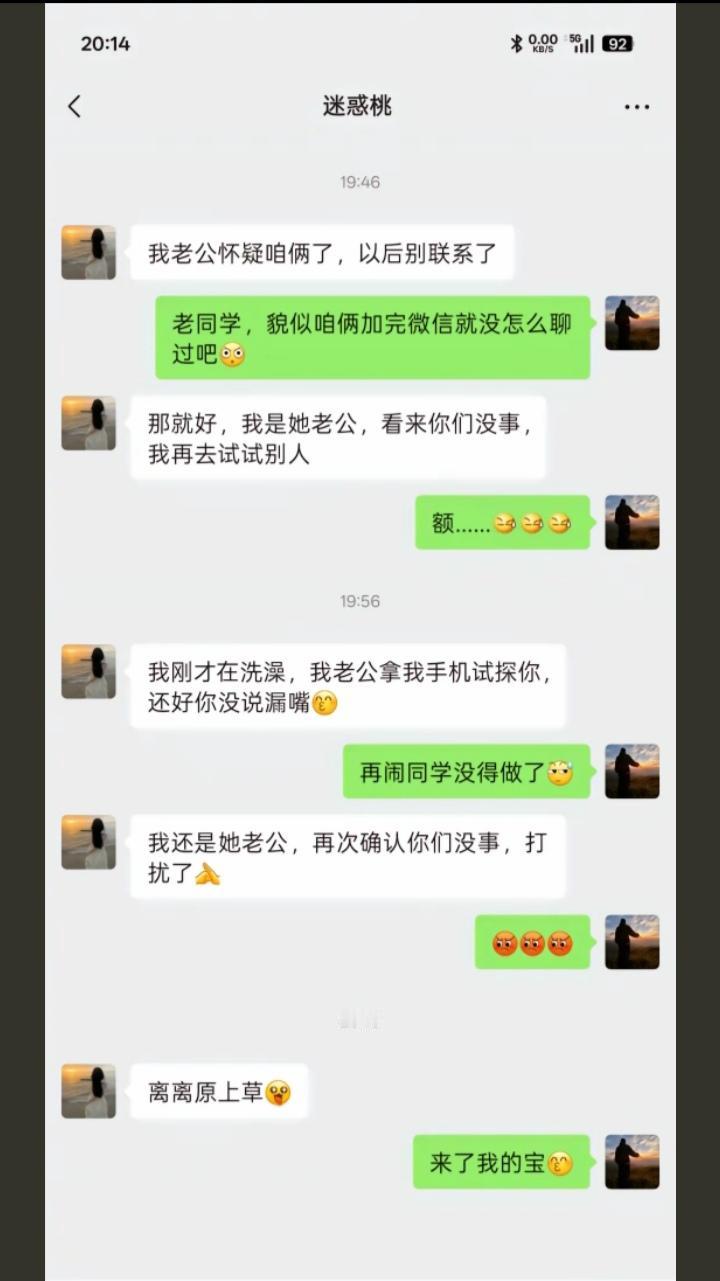Screen dimensions: 720x1281
Task: Tap the angry emoji message bubble
Action: (x=530, y=942)
